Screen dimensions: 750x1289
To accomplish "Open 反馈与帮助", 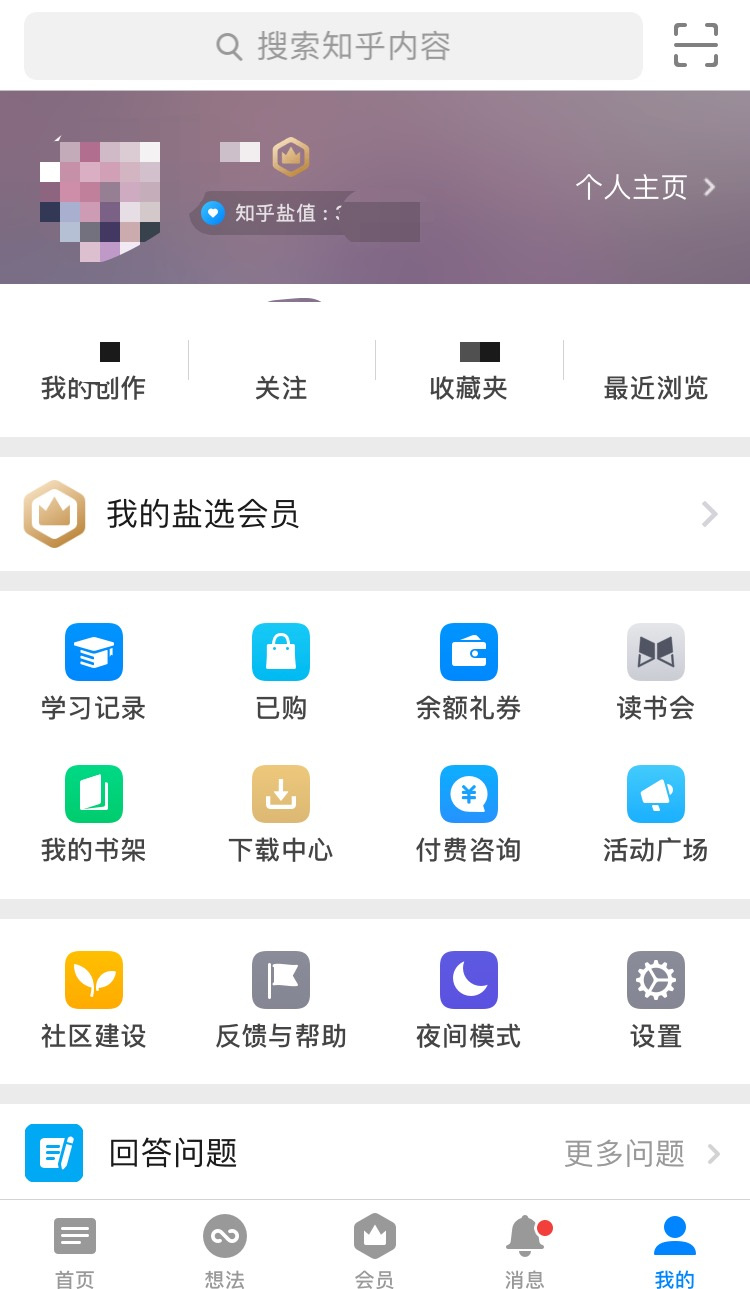I will 281,1000.
